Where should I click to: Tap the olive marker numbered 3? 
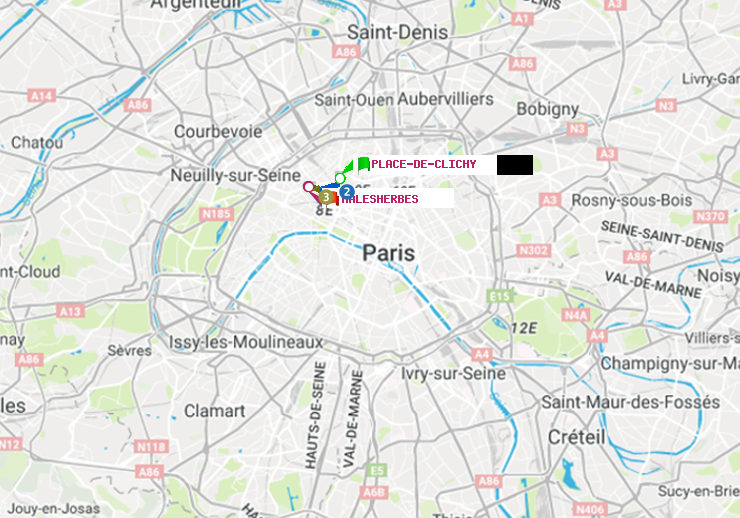point(326,197)
